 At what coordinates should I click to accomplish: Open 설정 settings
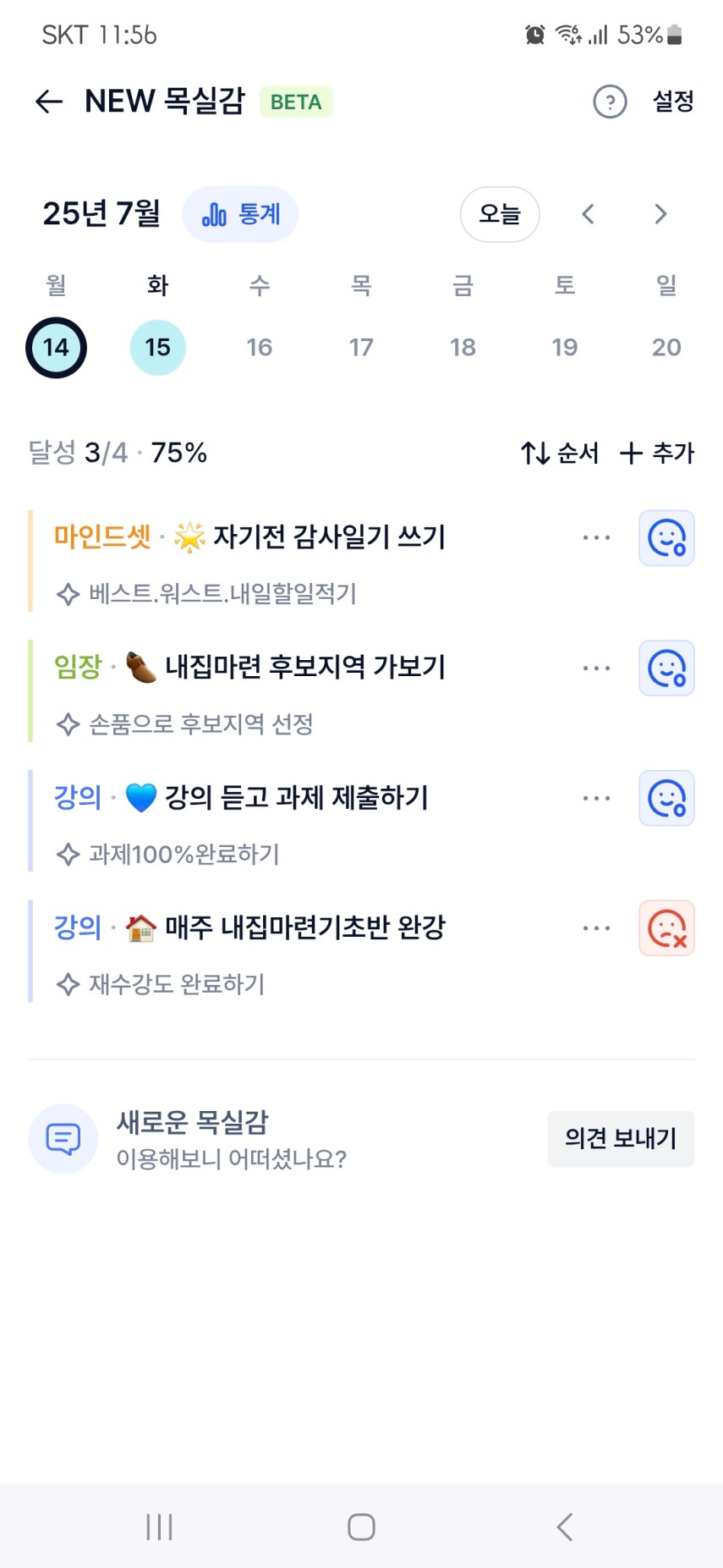pyautogui.click(x=673, y=102)
